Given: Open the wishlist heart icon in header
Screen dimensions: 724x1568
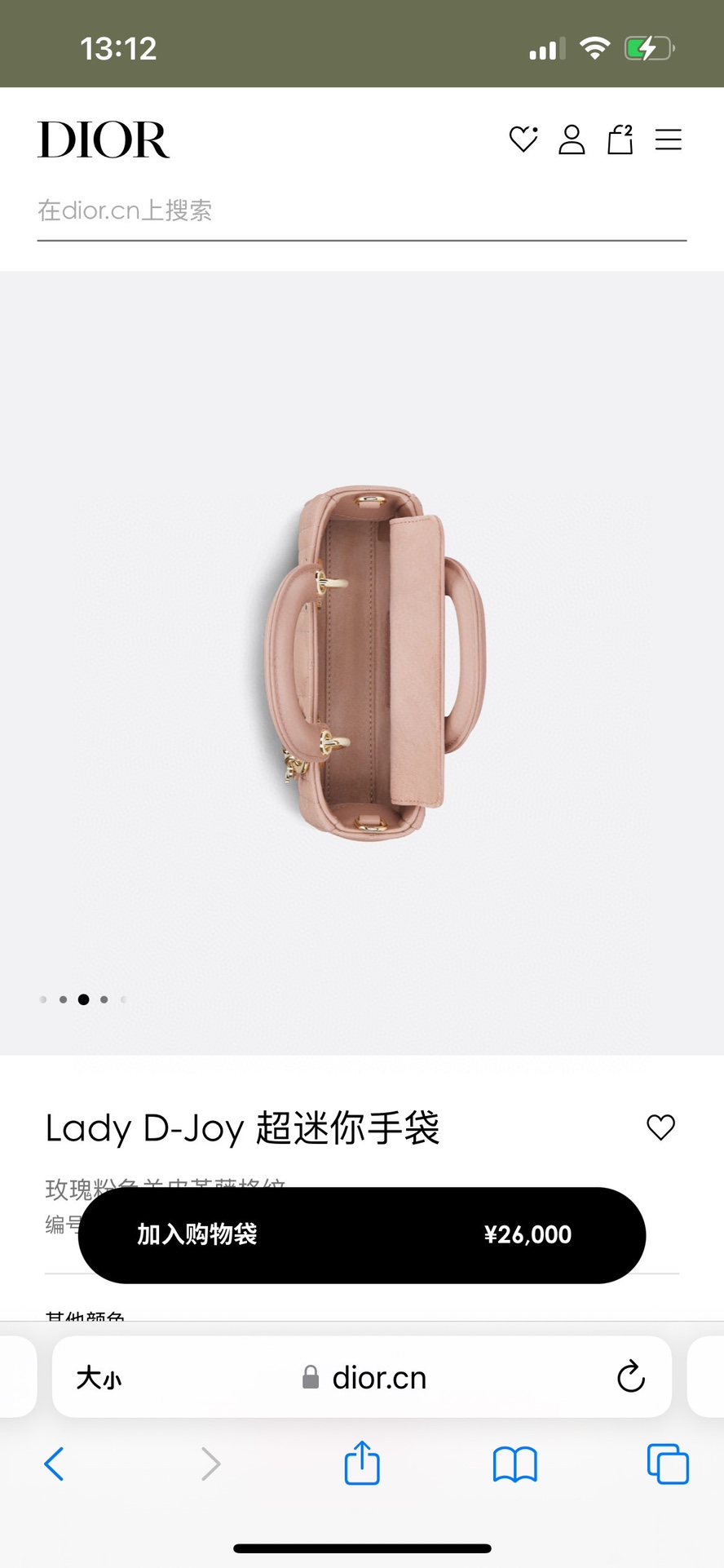Looking at the screenshot, I should coord(523,140).
